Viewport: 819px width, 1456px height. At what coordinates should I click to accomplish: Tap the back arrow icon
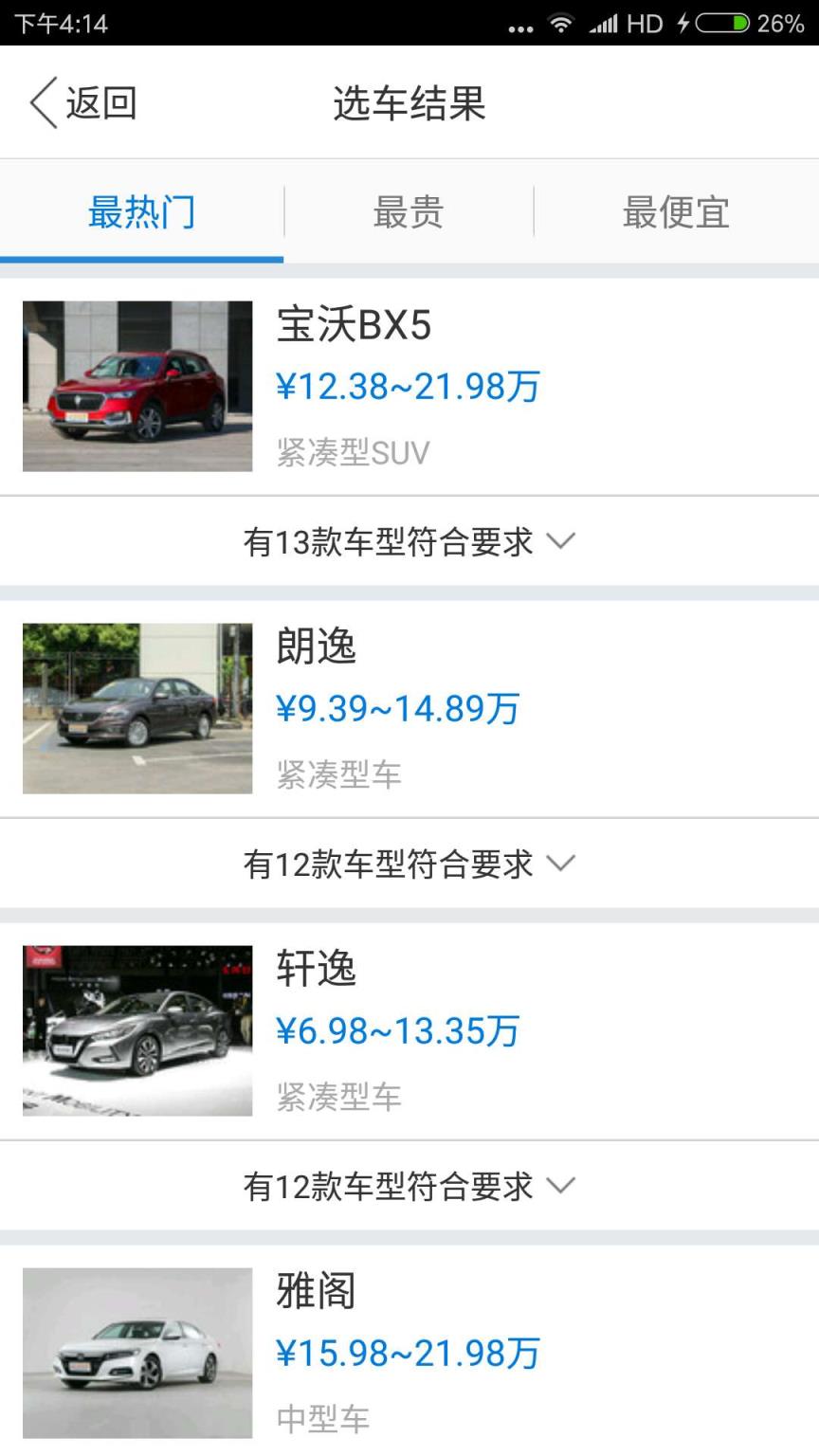click(x=42, y=100)
